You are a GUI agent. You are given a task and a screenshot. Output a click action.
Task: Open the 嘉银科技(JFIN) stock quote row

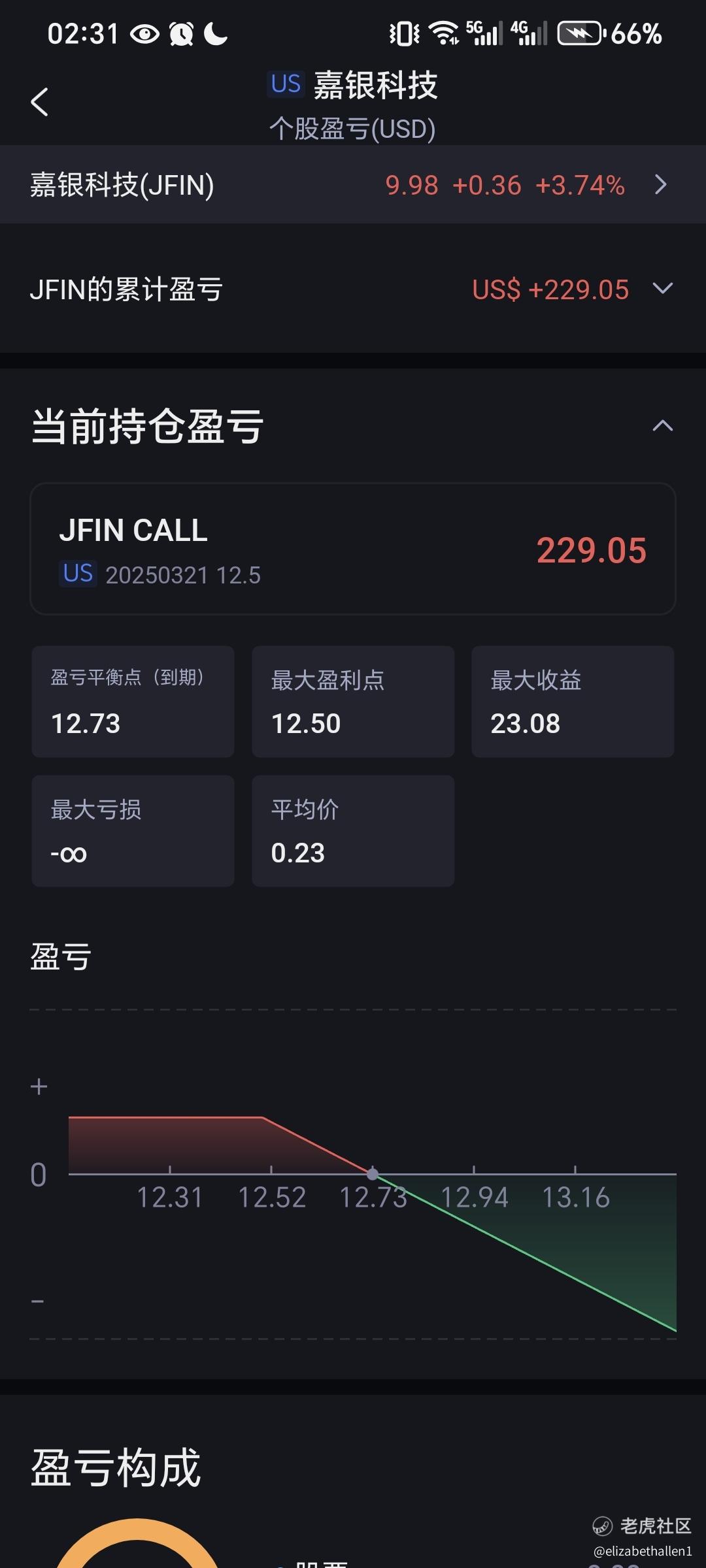[353, 185]
